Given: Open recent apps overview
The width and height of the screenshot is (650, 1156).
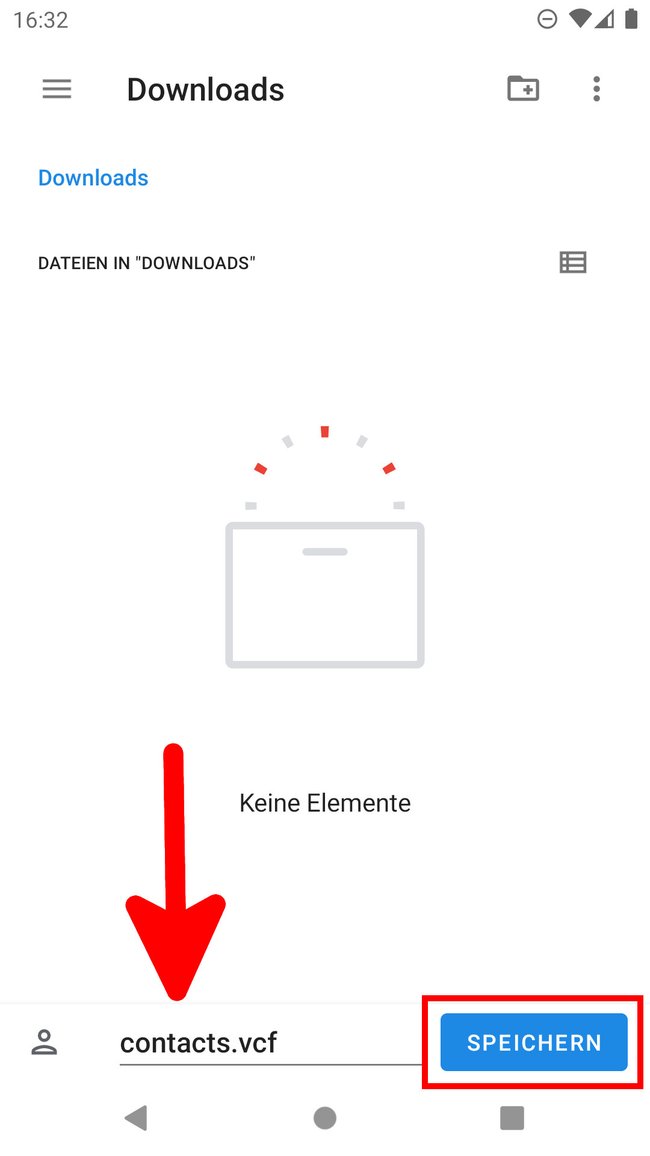Looking at the screenshot, I should [x=511, y=1118].
